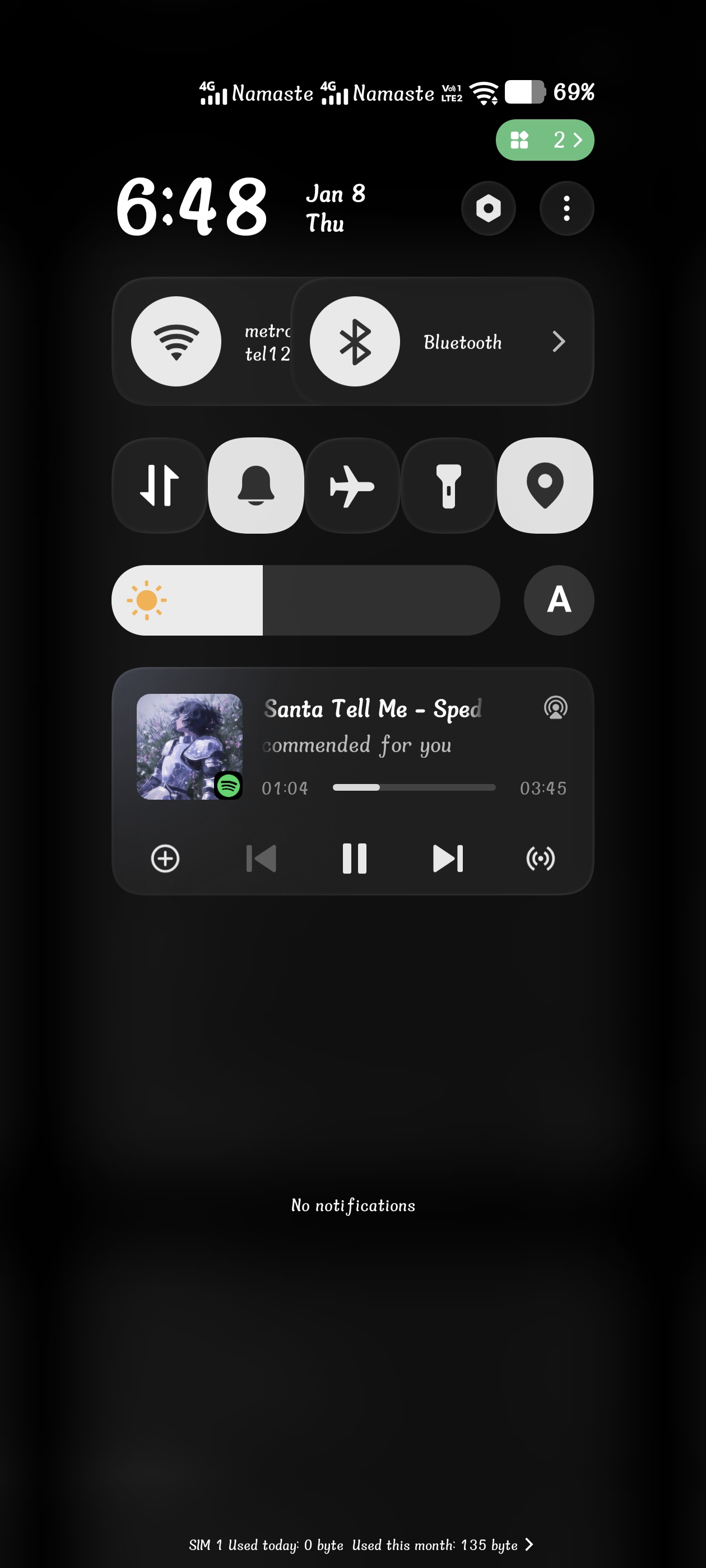This screenshot has height=1568, width=706.
Task: Open the clock by tapping 6:48
Action: (192, 208)
